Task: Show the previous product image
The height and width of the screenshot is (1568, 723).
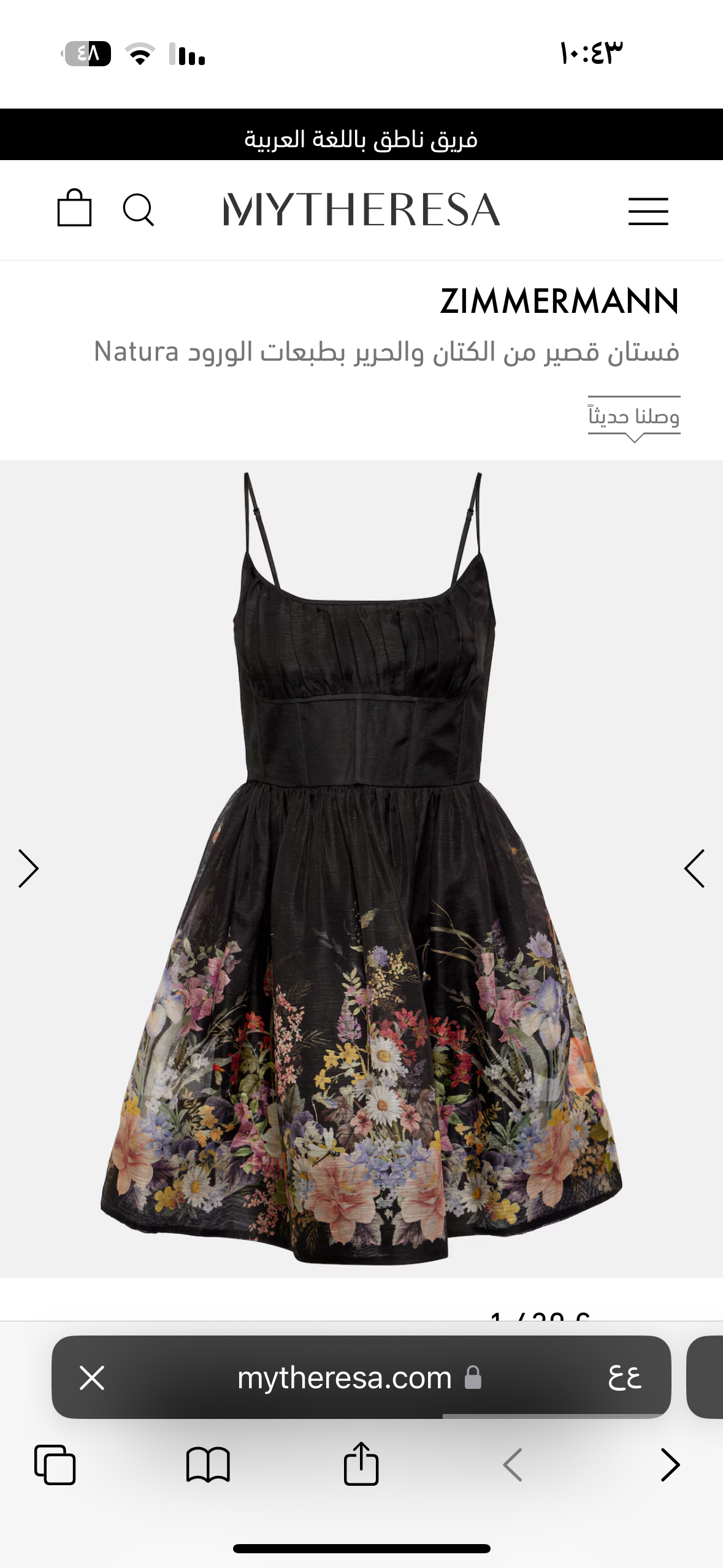Action: tap(694, 868)
